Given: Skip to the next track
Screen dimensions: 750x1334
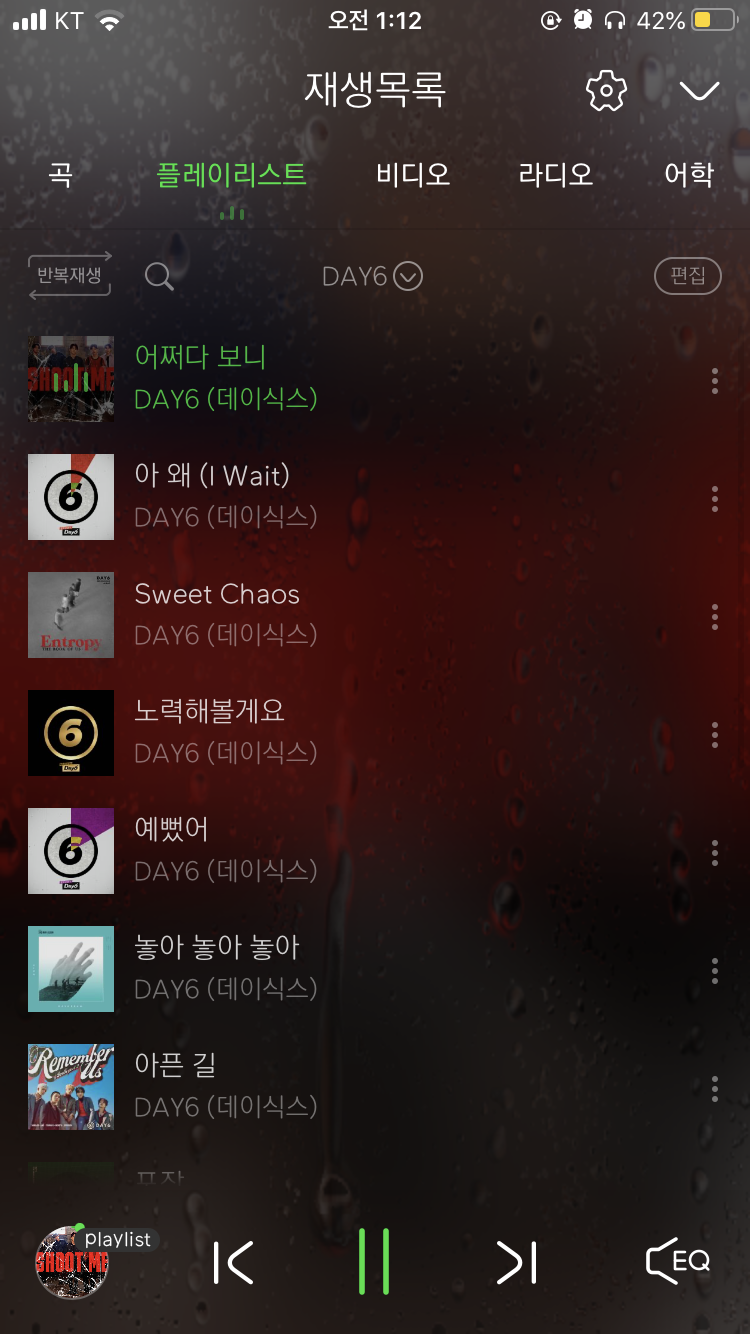Looking at the screenshot, I should point(516,1262).
